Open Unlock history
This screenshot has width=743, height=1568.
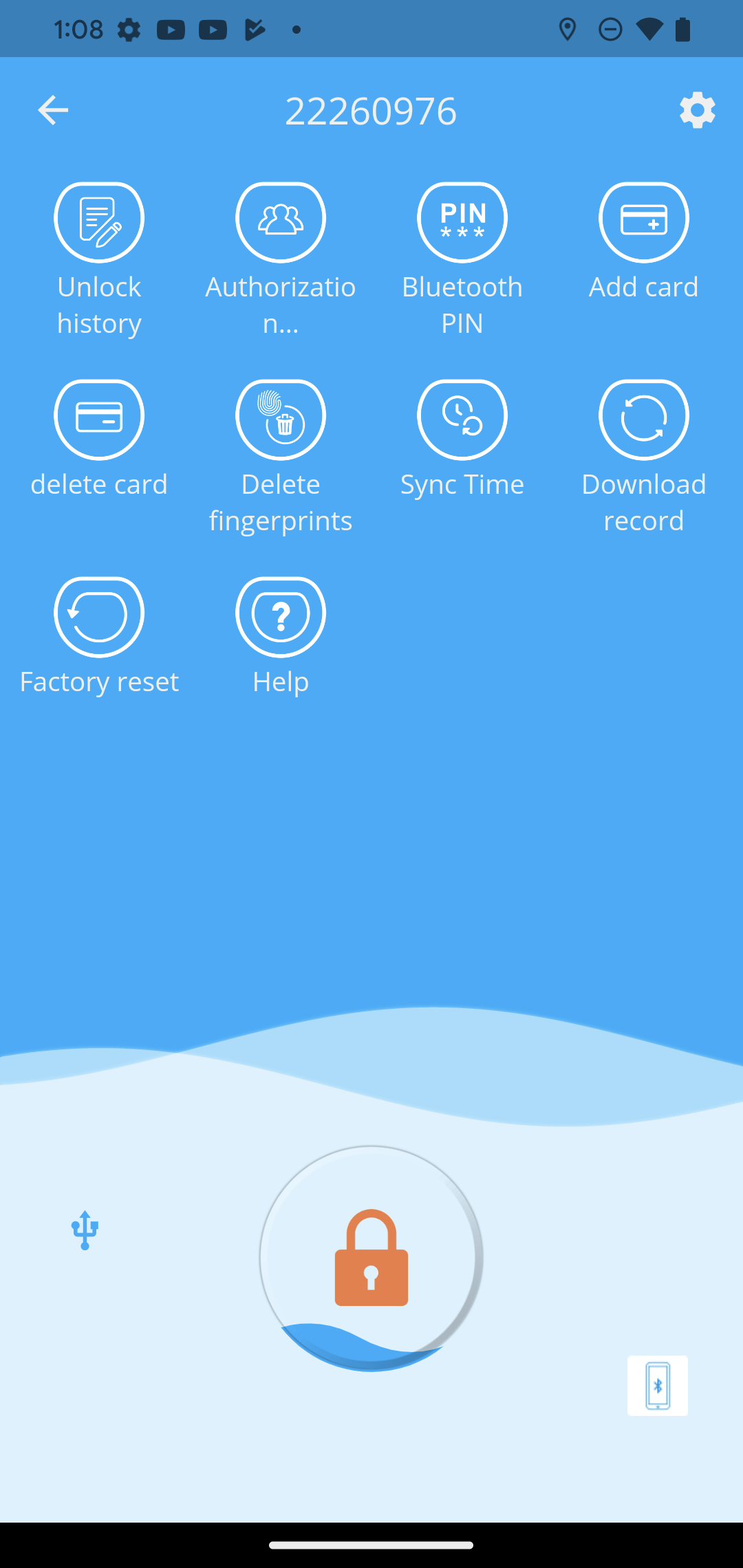coord(99,222)
